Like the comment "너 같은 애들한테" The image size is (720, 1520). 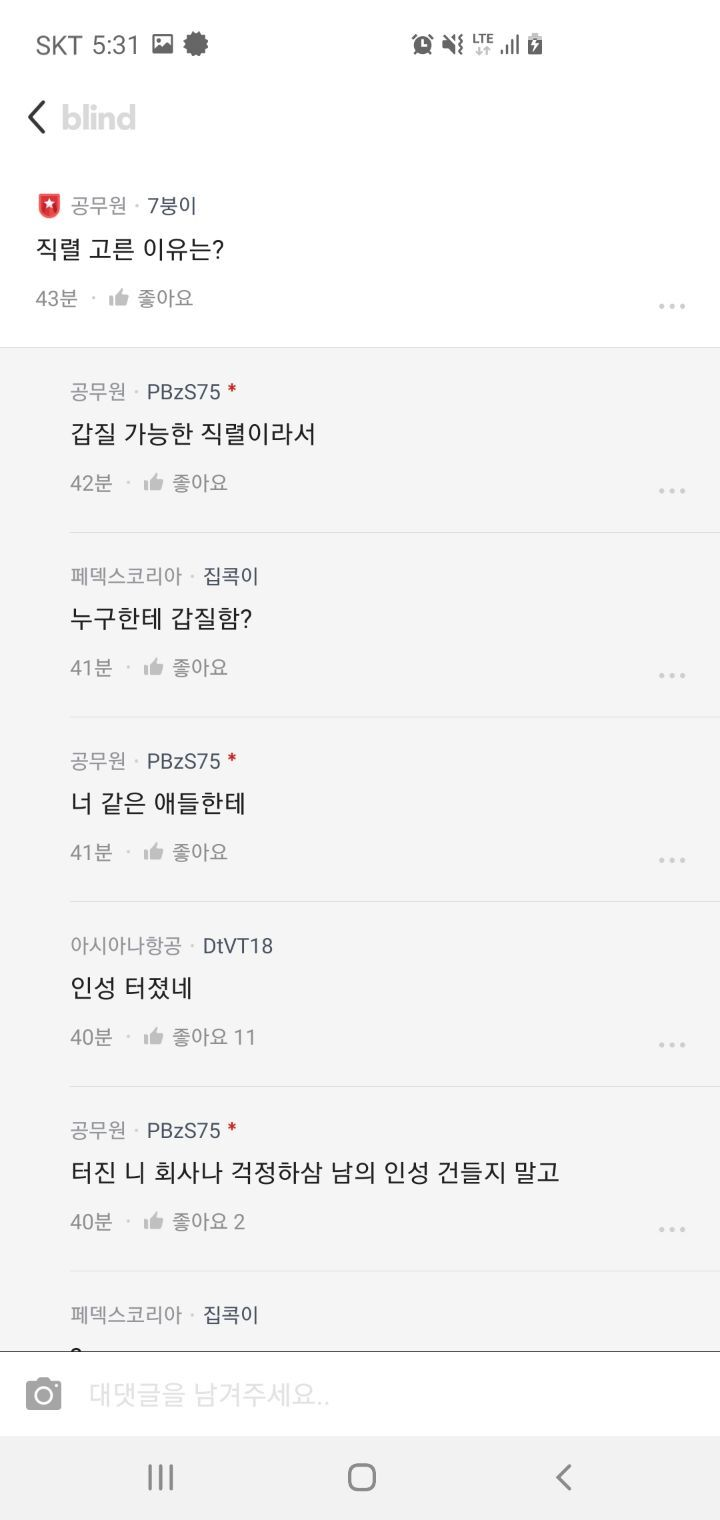pos(186,852)
